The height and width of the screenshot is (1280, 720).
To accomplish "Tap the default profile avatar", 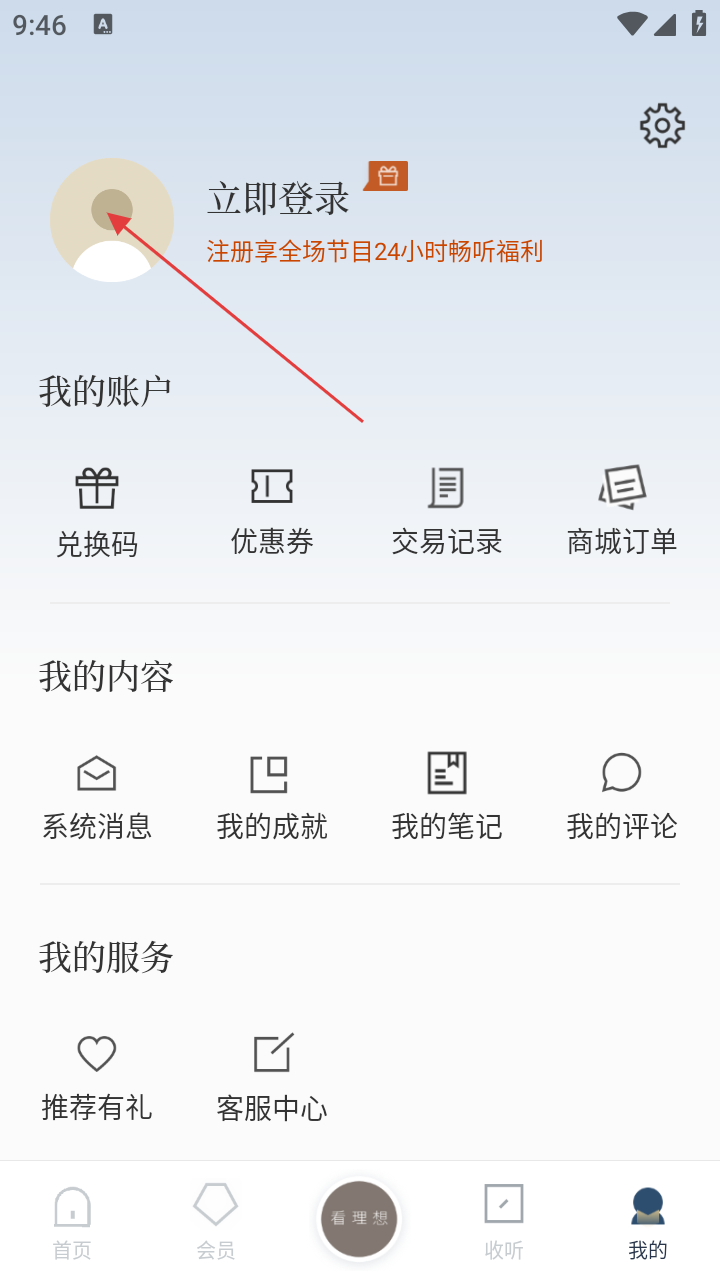I will [x=112, y=220].
